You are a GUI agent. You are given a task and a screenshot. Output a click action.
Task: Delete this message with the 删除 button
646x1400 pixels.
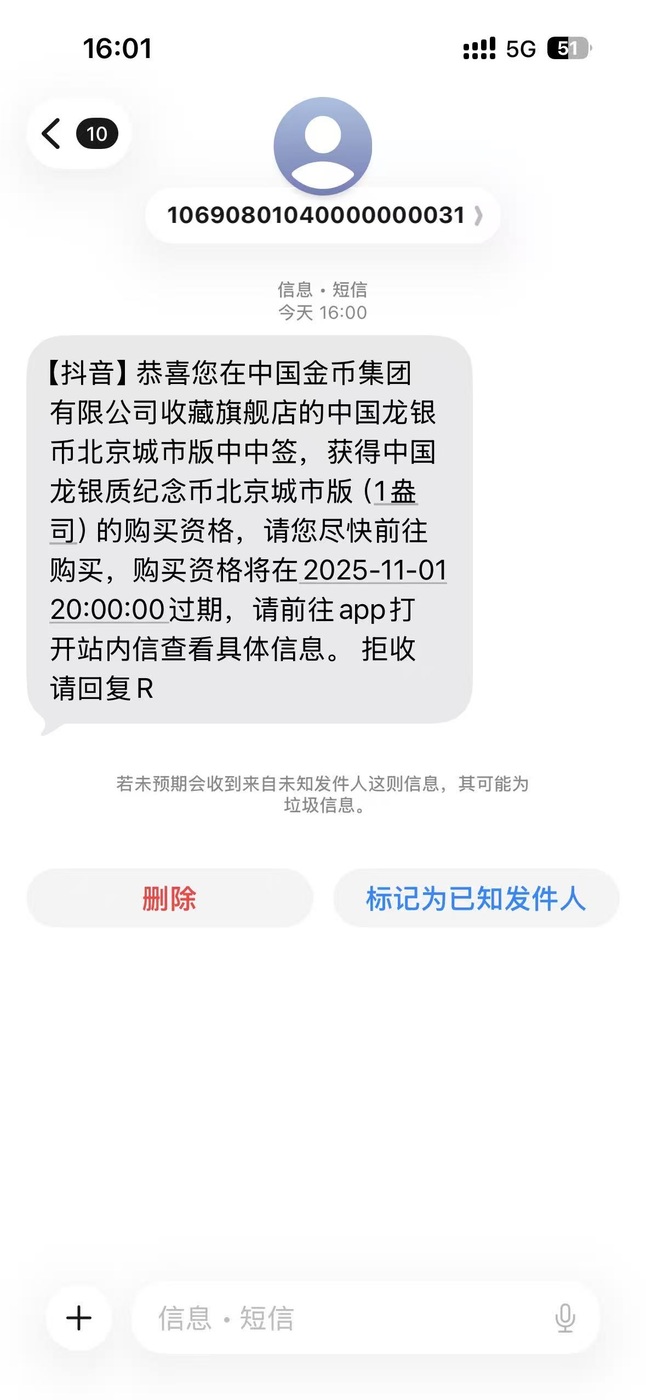(x=169, y=898)
